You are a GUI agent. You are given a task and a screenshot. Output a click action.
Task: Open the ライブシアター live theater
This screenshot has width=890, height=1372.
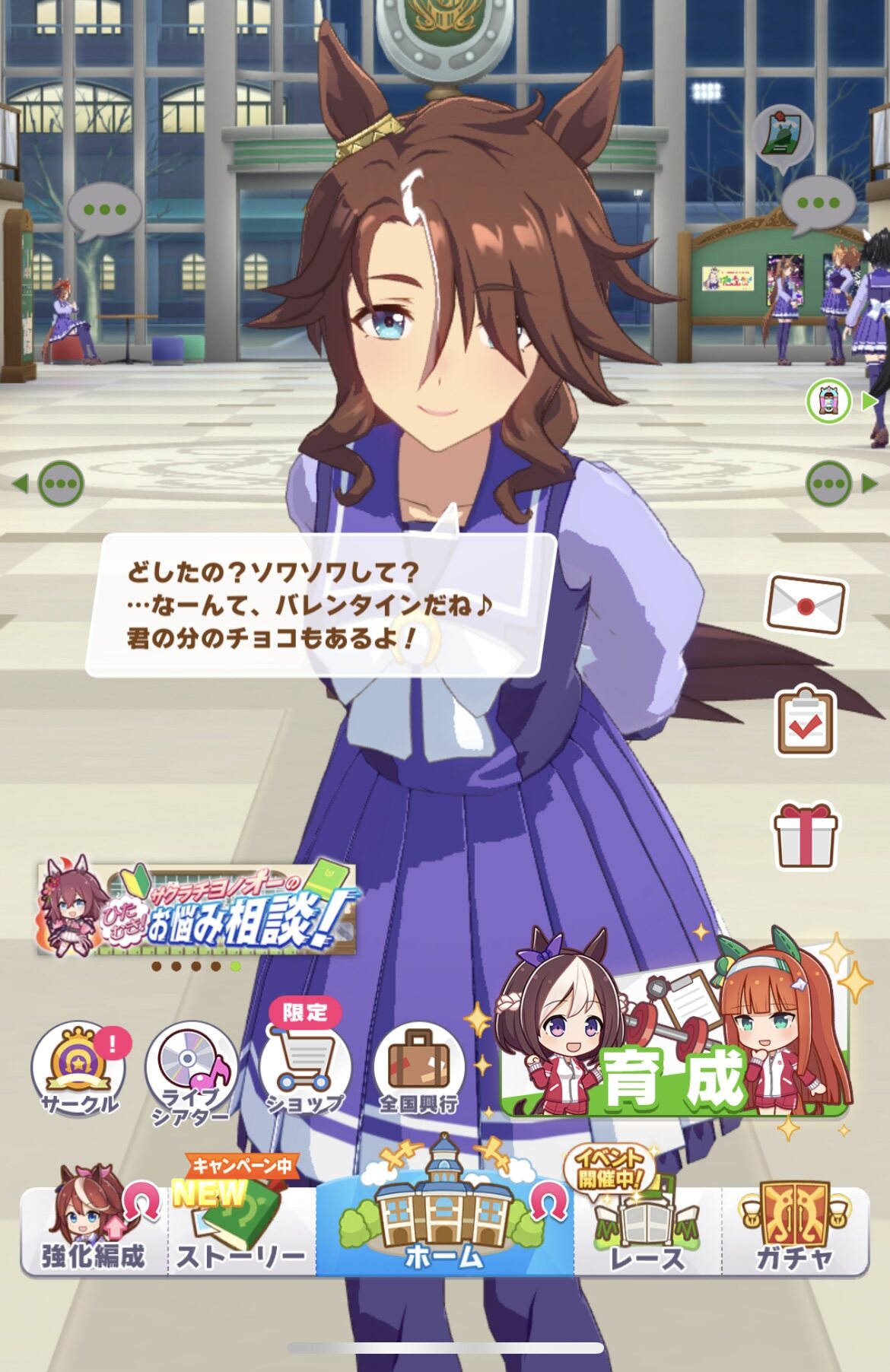point(191,1070)
